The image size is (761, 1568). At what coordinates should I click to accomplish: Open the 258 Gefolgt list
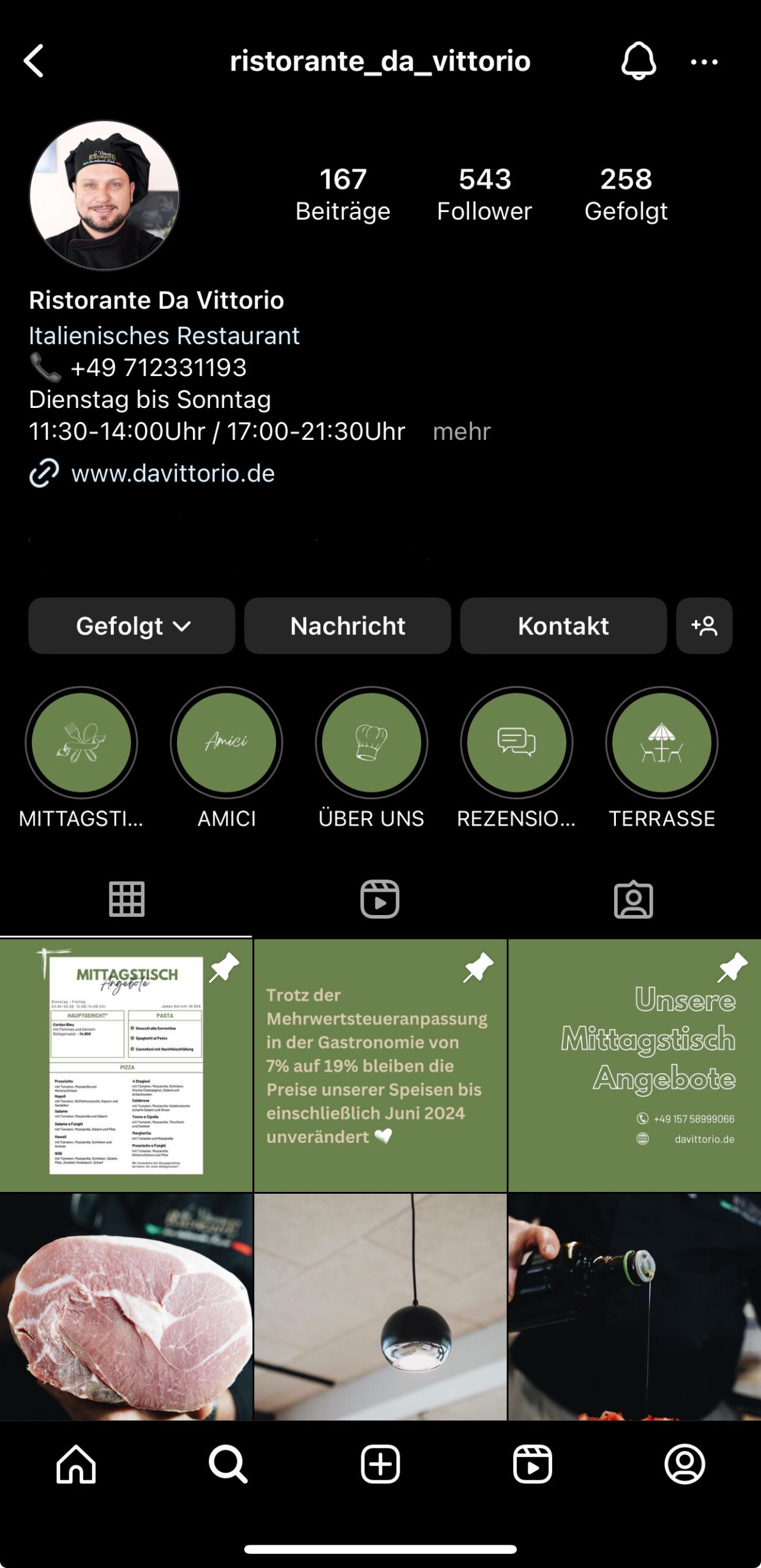click(626, 195)
